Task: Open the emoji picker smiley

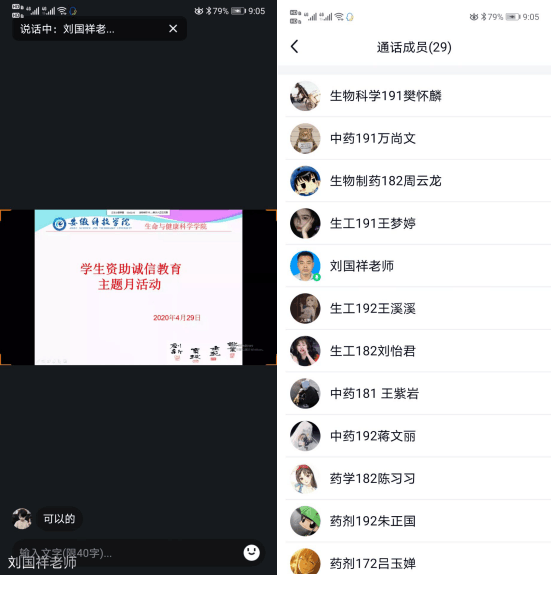Action: point(251,553)
